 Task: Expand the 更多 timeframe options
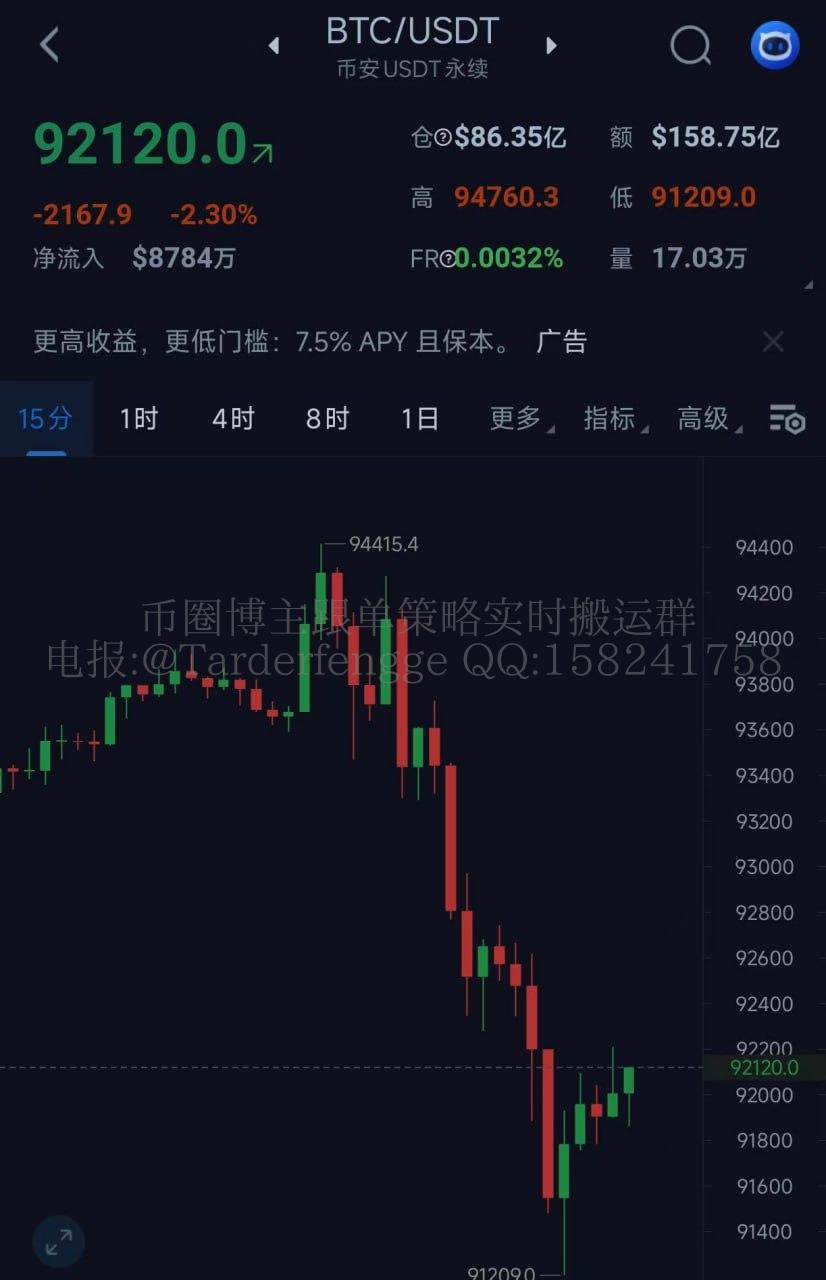coord(516,418)
